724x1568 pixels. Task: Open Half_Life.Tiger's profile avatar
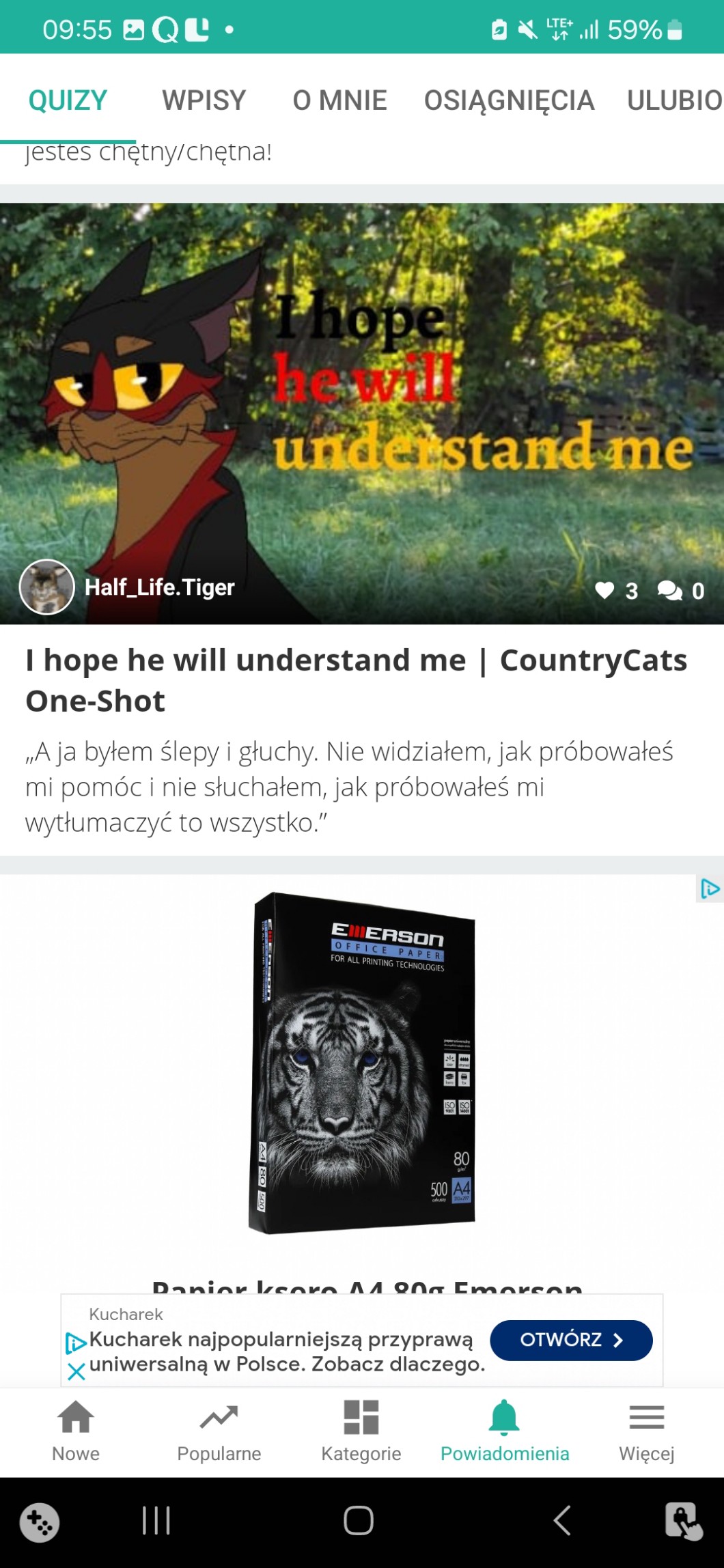(46, 587)
